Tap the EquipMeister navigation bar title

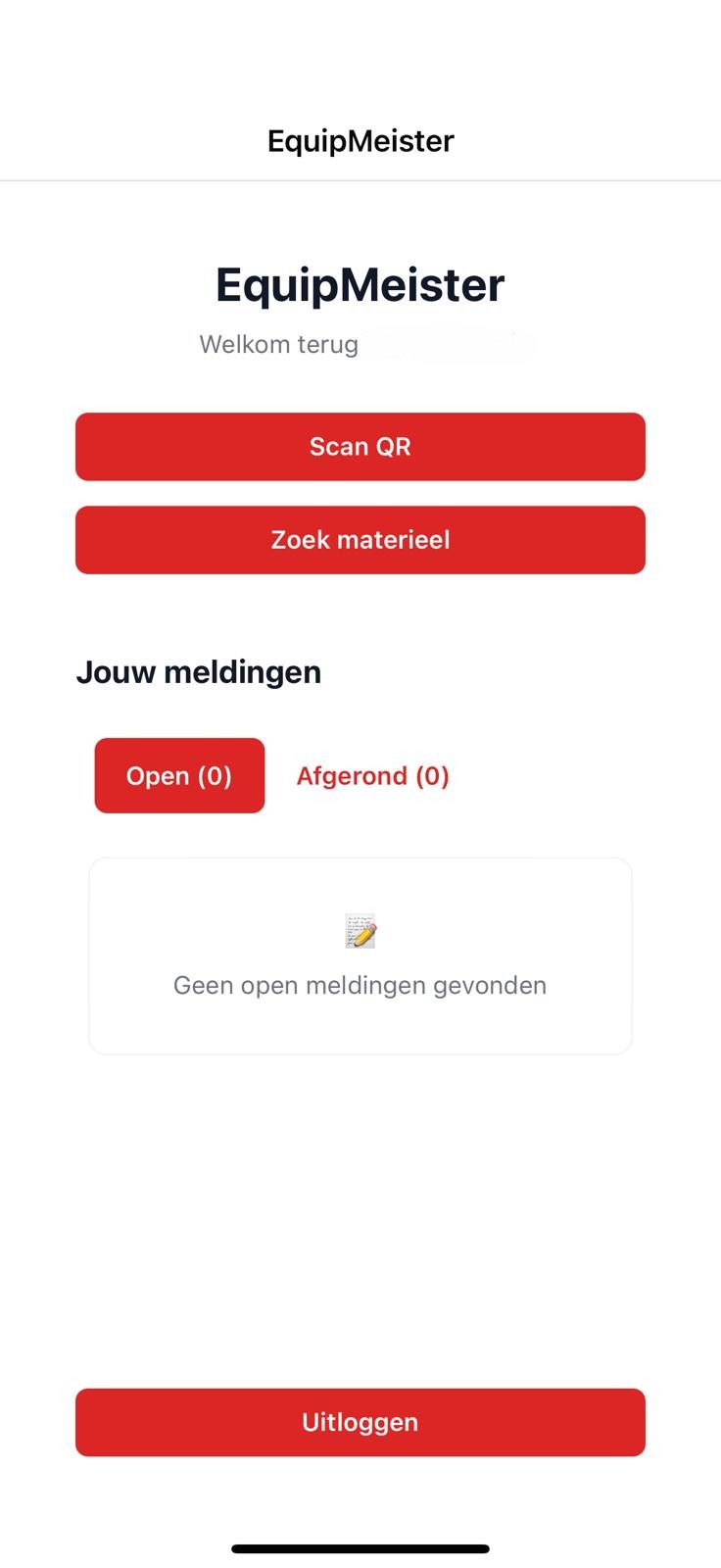[360, 140]
